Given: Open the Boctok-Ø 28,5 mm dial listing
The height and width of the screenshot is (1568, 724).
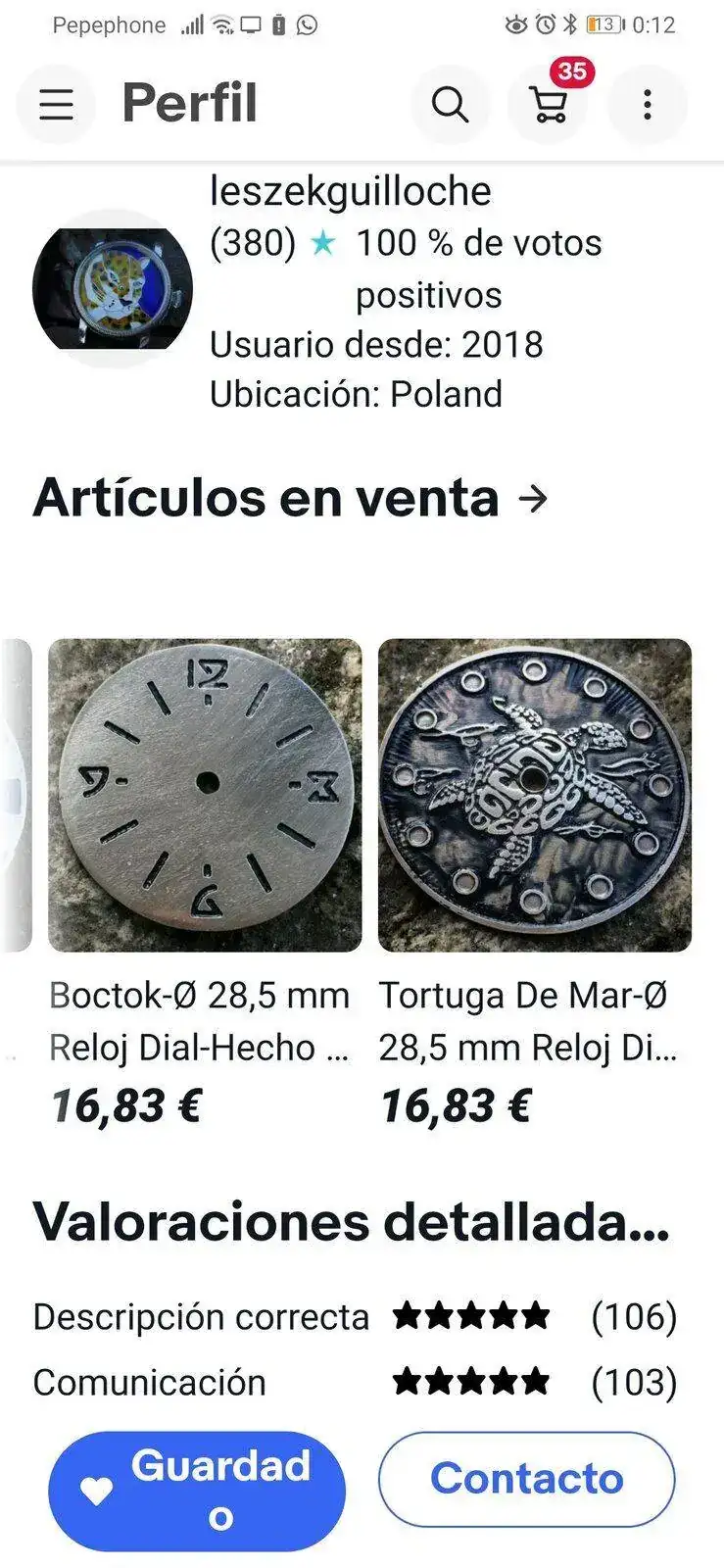Looking at the screenshot, I should point(205,796).
